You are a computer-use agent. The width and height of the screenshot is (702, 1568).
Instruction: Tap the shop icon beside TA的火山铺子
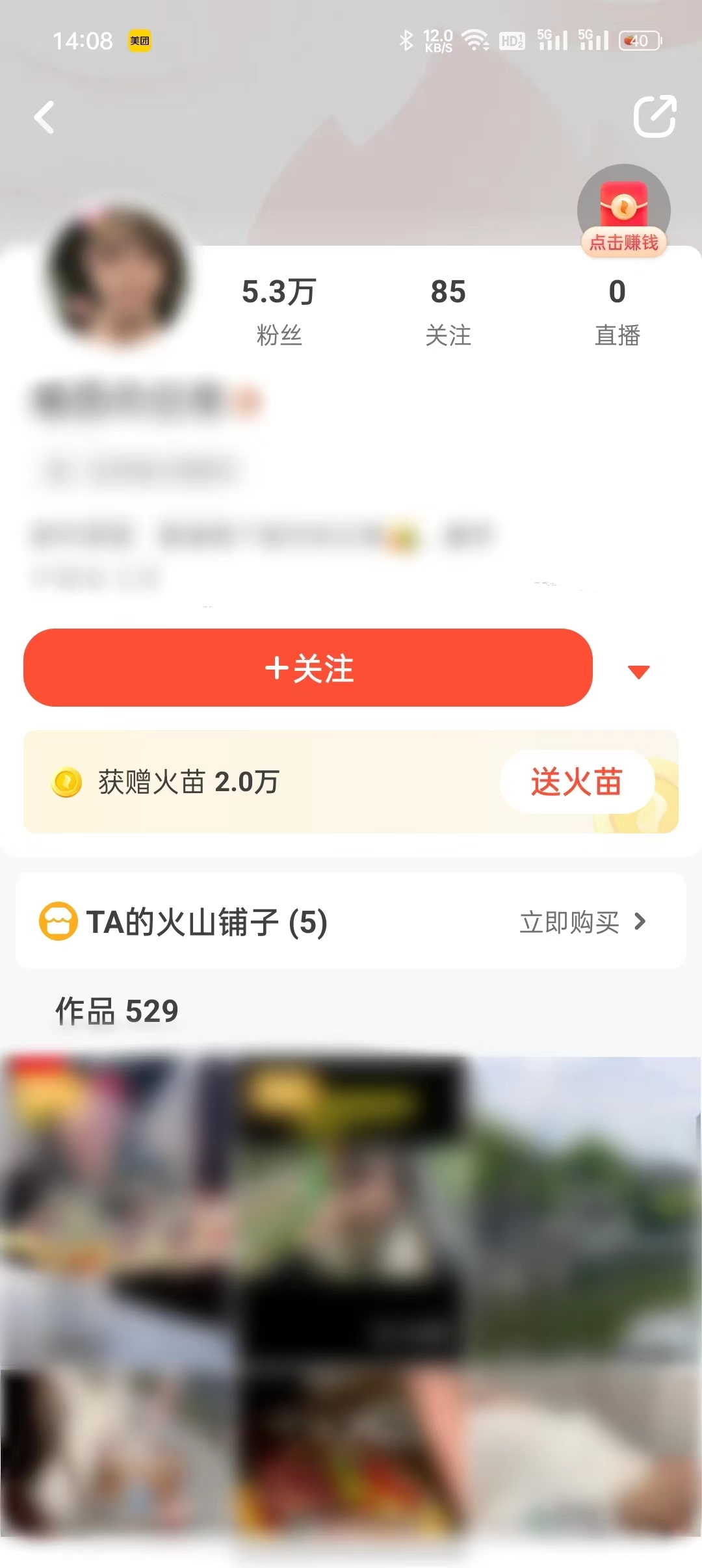click(x=58, y=921)
